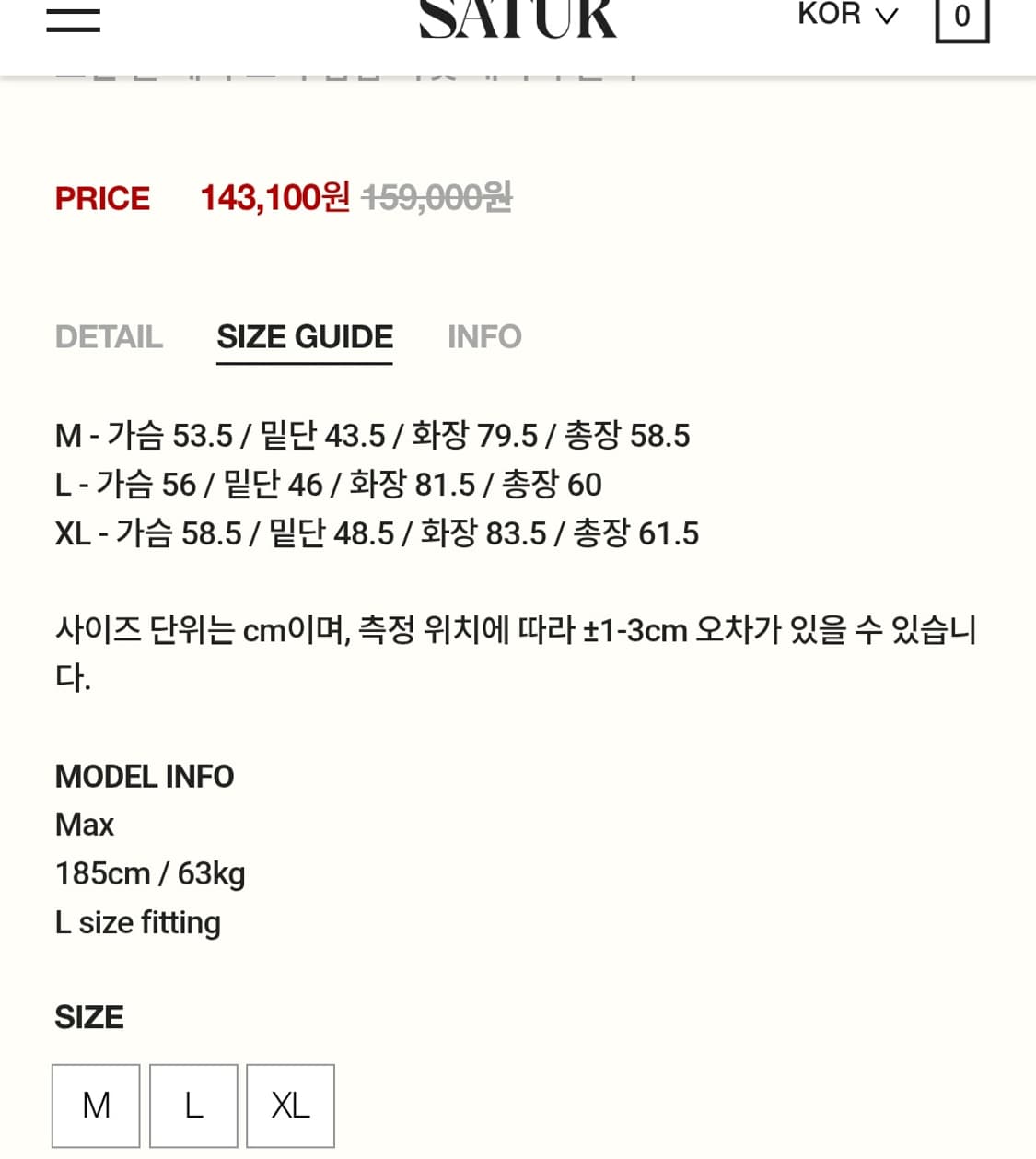Open the hamburger navigation menu

[74, 18]
